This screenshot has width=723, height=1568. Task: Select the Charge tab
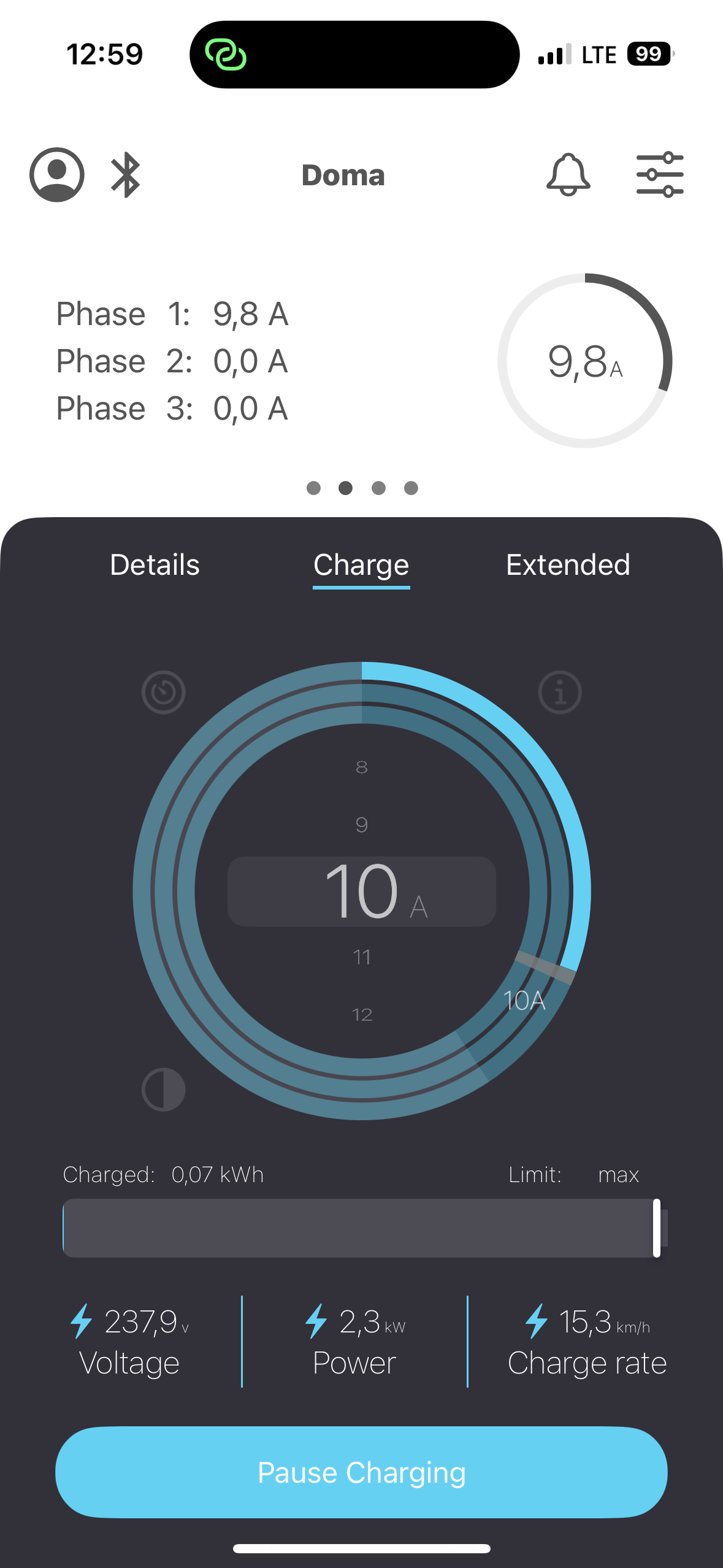click(361, 564)
